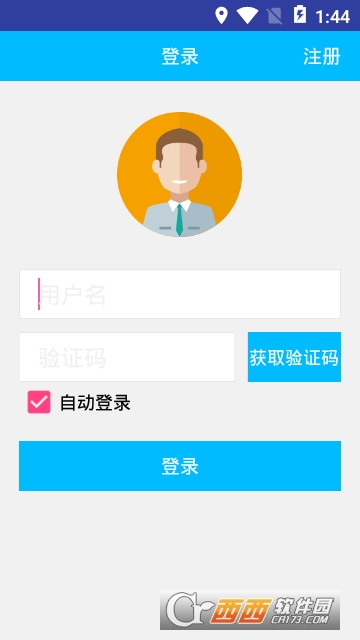Open 注册 registration page
Viewport: 360px width, 640px height.
click(x=322, y=56)
